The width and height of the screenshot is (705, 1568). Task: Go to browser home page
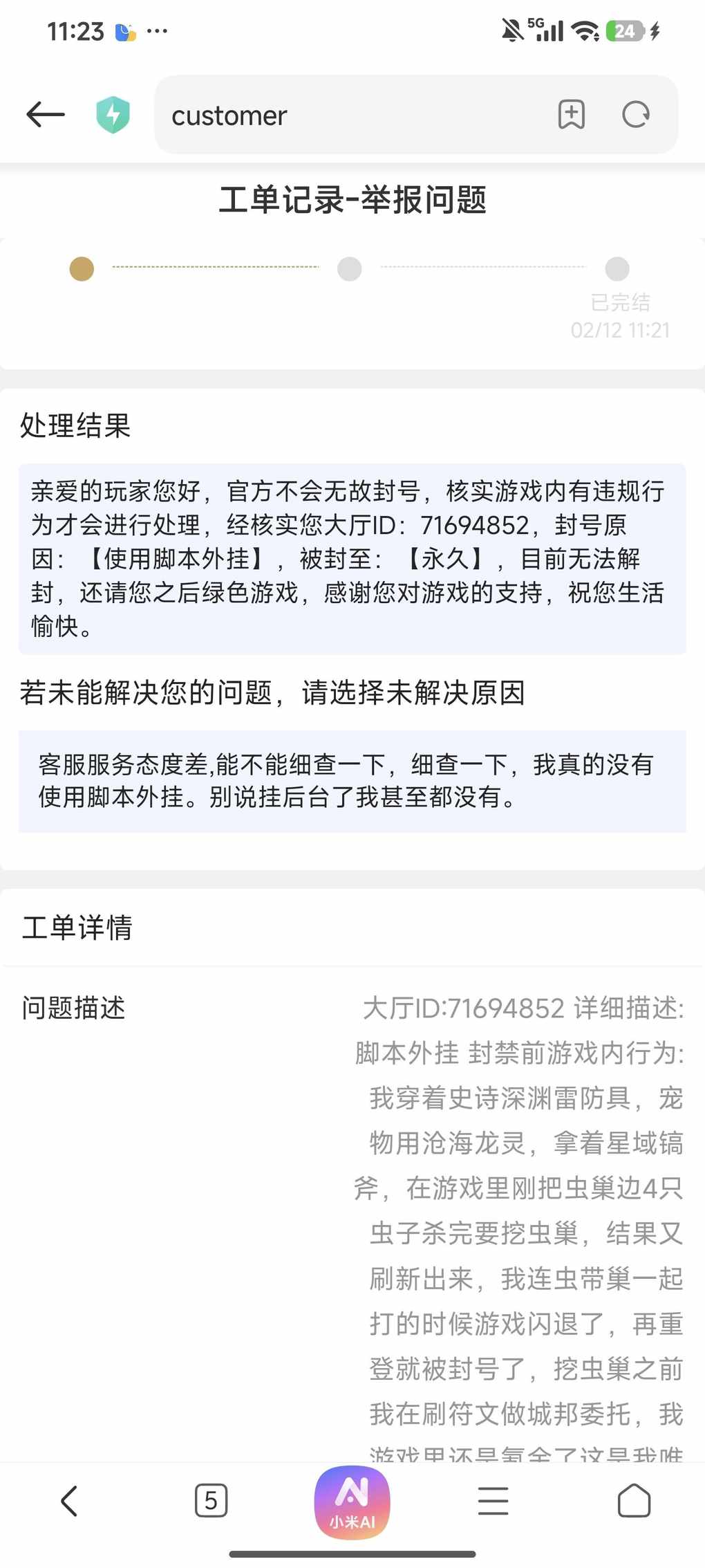pos(634,1501)
